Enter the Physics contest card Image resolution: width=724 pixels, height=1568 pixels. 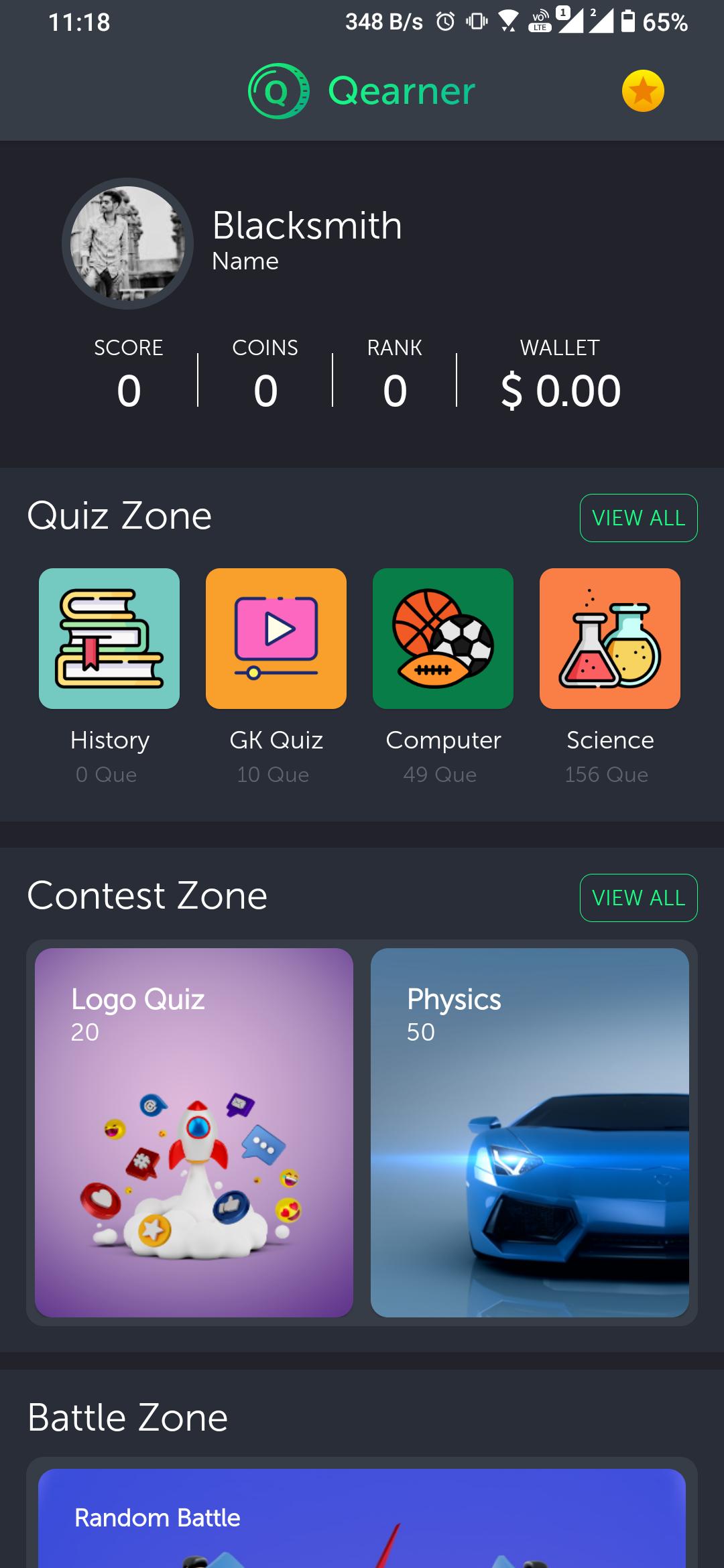click(530, 1132)
